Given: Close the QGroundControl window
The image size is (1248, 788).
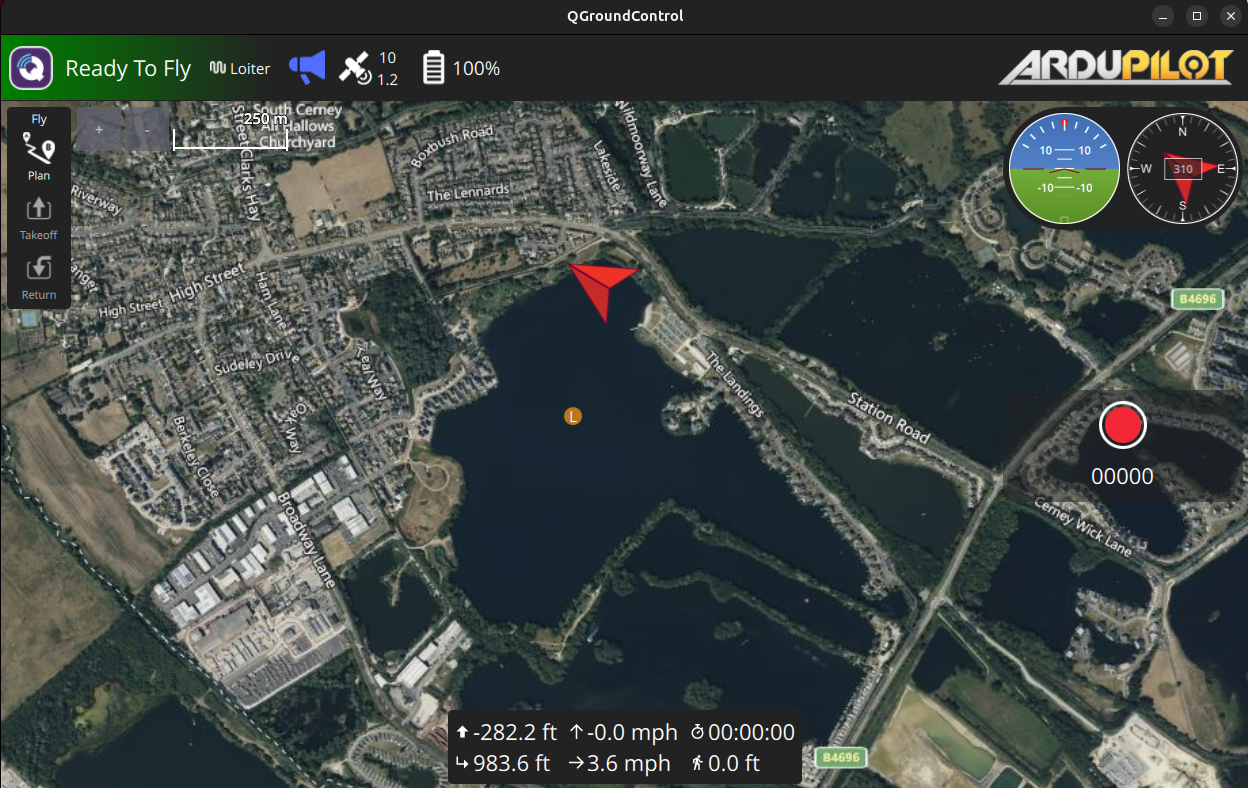Looking at the screenshot, I should (x=1230, y=16).
